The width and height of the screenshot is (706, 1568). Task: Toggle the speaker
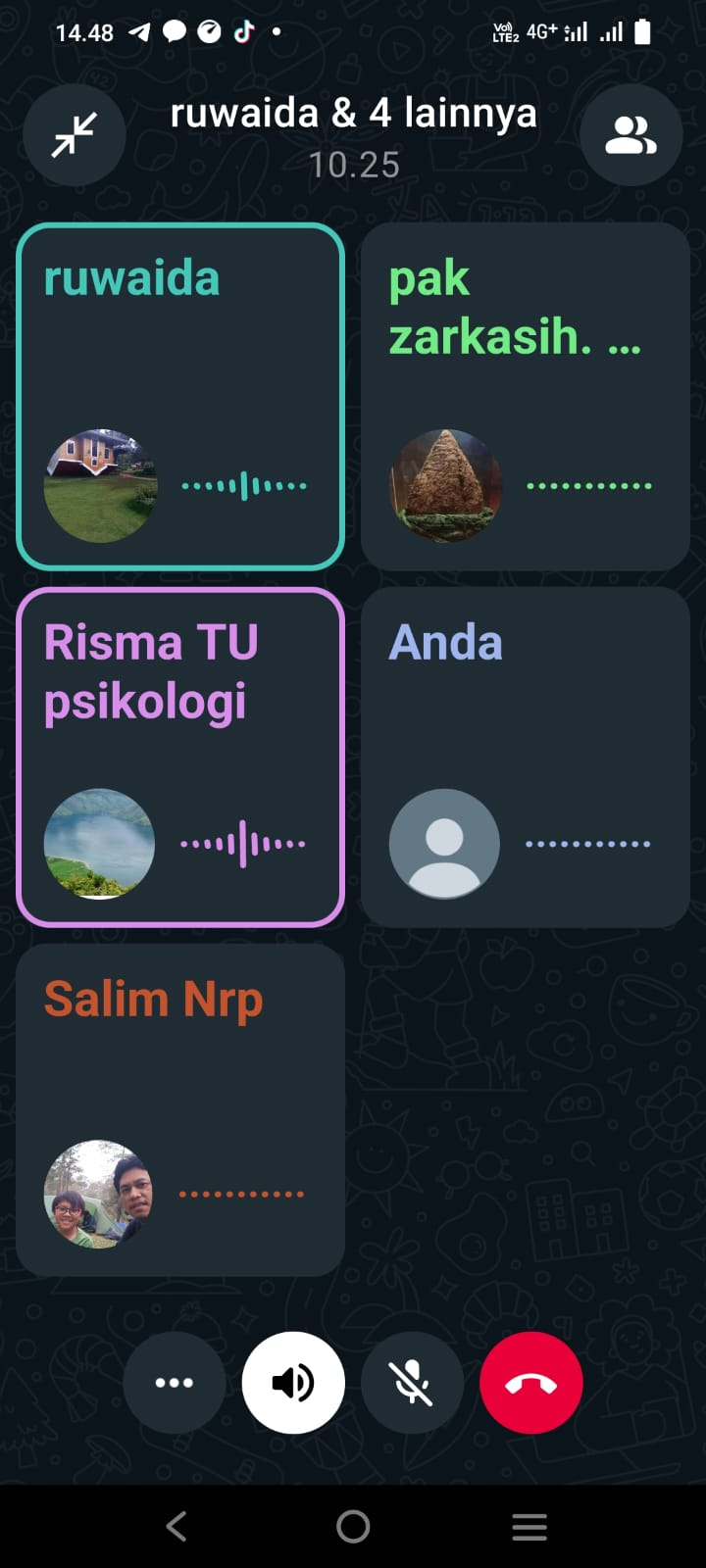(293, 1383)
